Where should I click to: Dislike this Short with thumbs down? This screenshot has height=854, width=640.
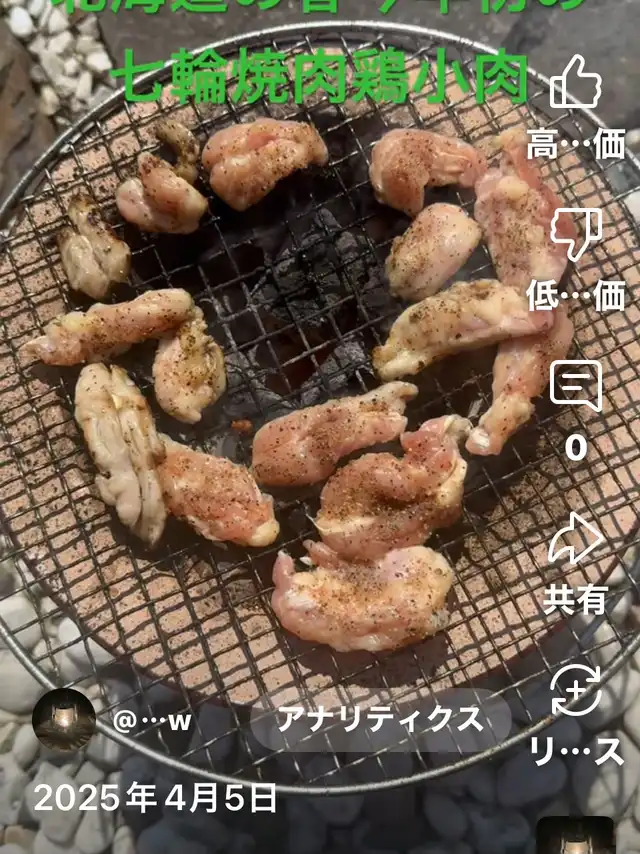(x=576, y=234)
